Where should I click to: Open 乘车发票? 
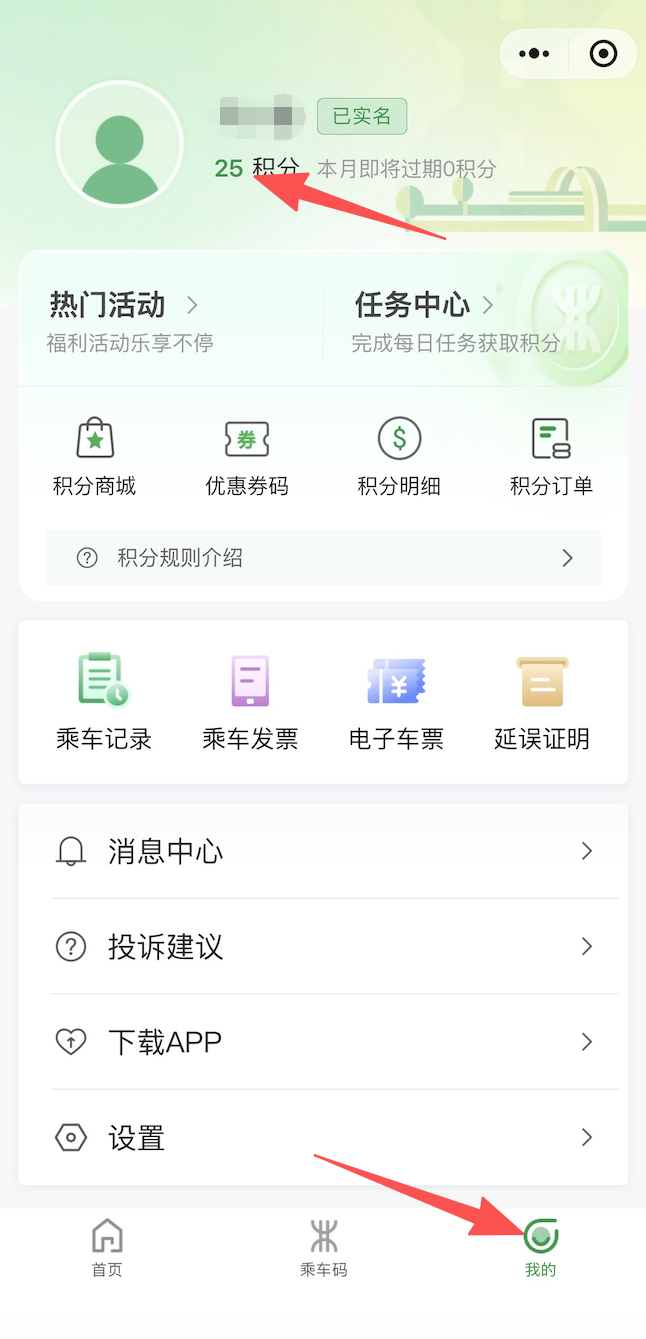tap(250, 701)
